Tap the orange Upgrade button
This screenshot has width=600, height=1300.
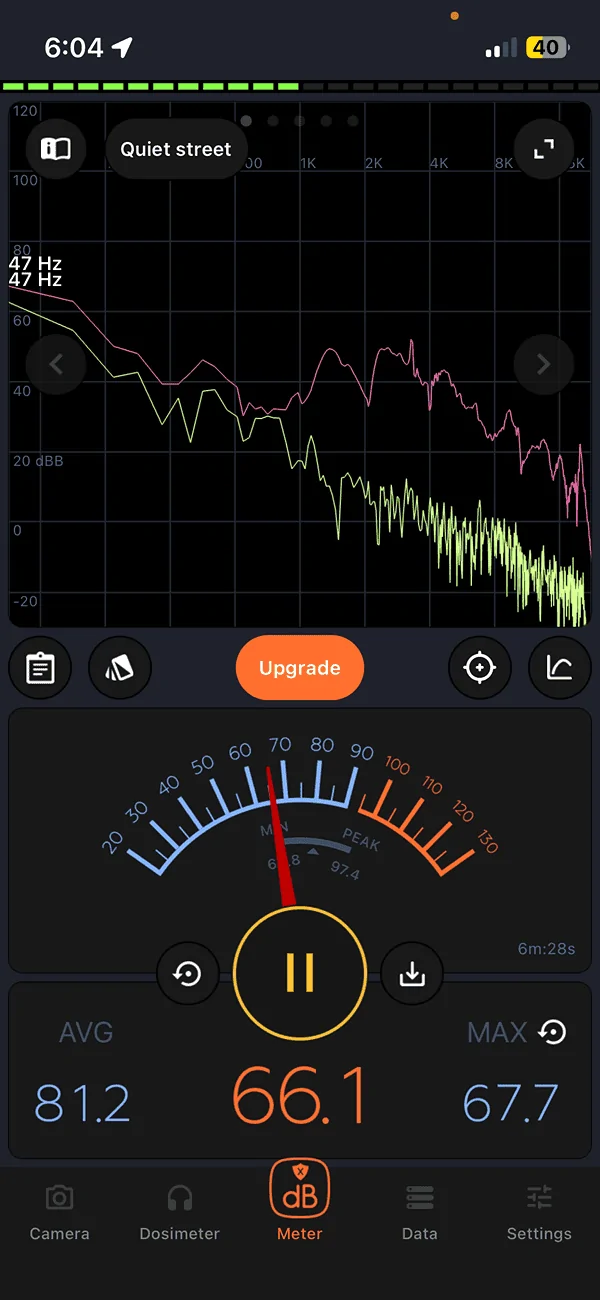300,668
